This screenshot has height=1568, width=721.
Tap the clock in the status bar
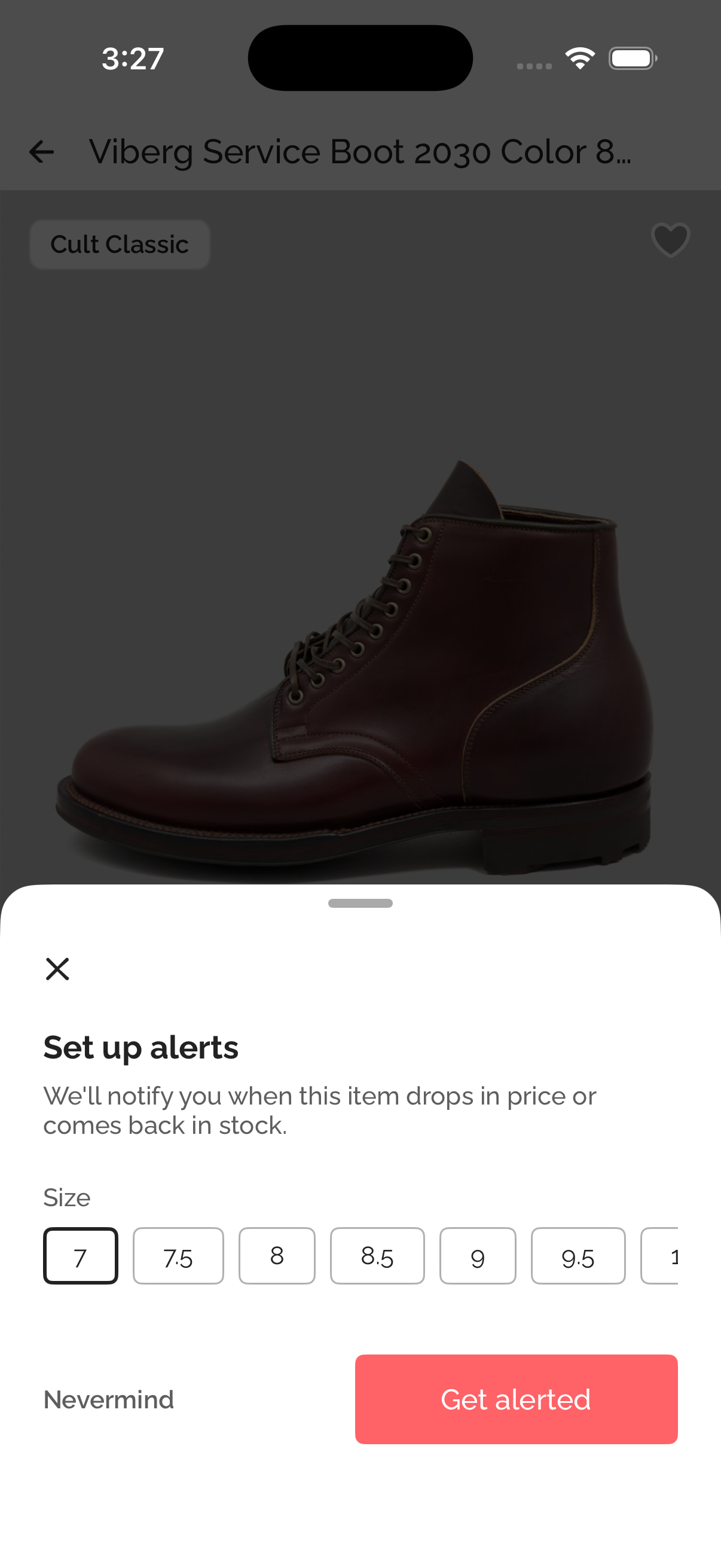click(133, 58)
